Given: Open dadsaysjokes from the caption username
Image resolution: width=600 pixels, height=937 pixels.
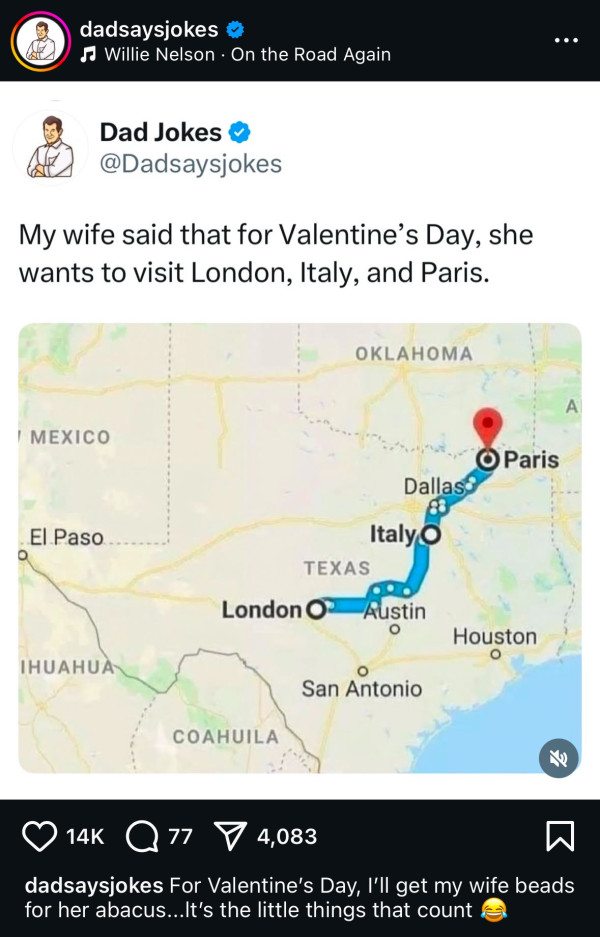Looking at the screenshot, I should [93, 885].
